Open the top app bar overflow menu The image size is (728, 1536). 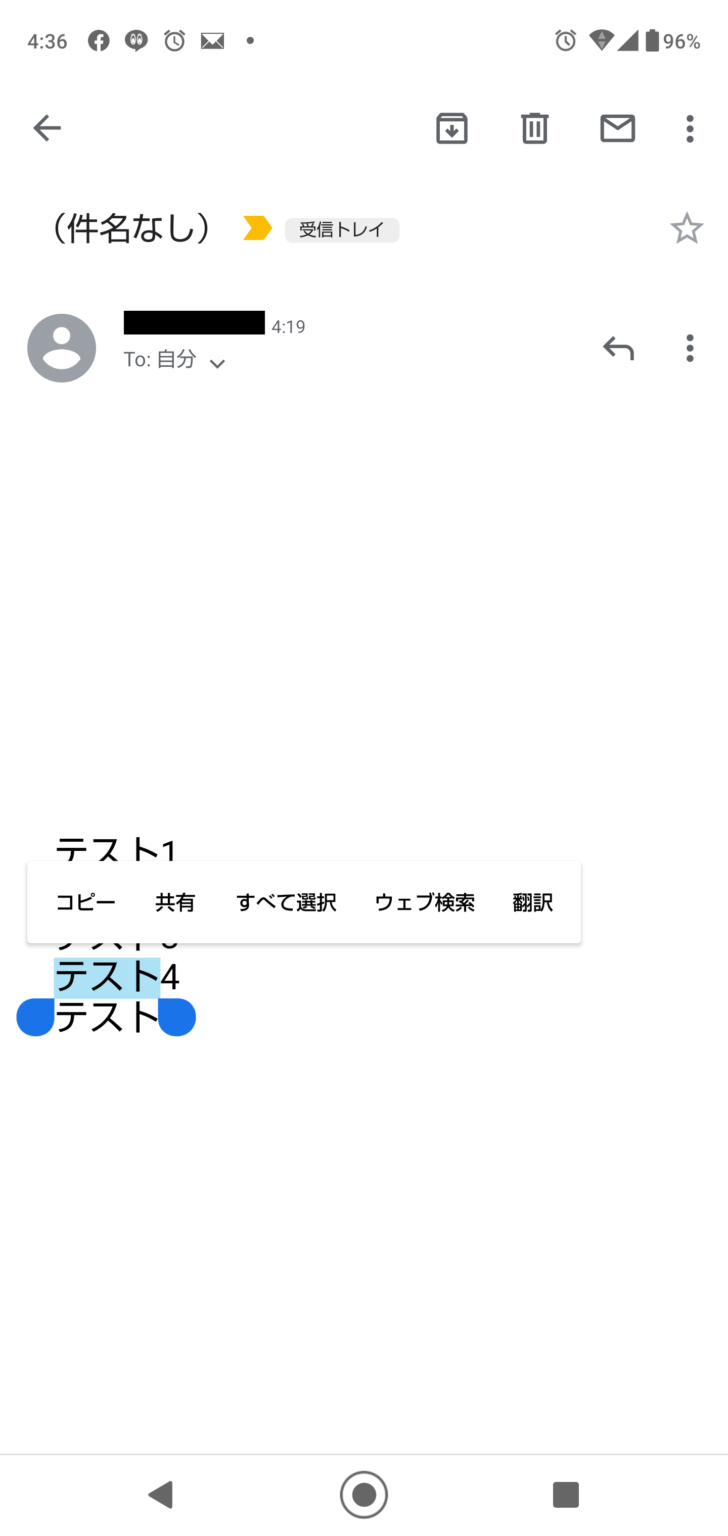tap(689, 128)
